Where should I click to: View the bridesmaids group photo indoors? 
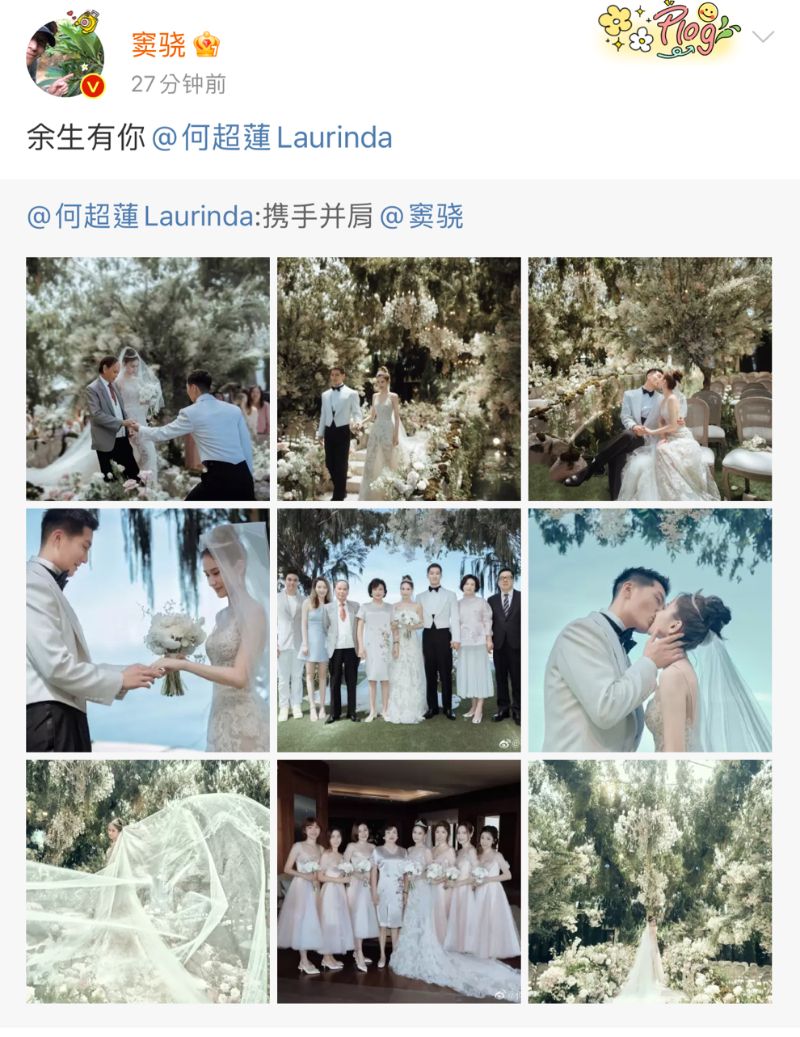tap(399, 881)
